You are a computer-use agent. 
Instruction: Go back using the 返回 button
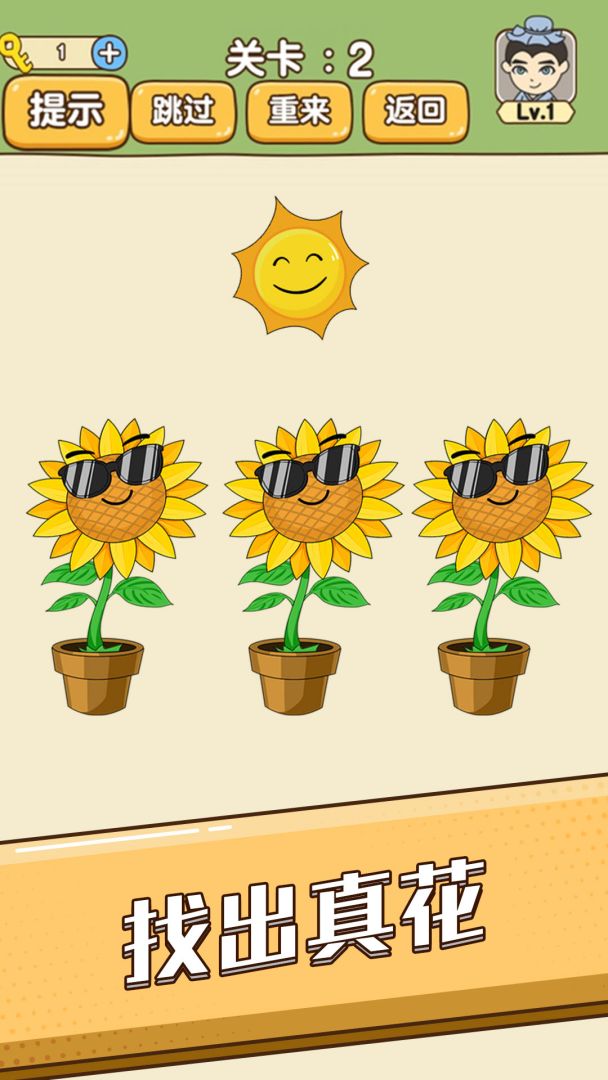(415, 111)
